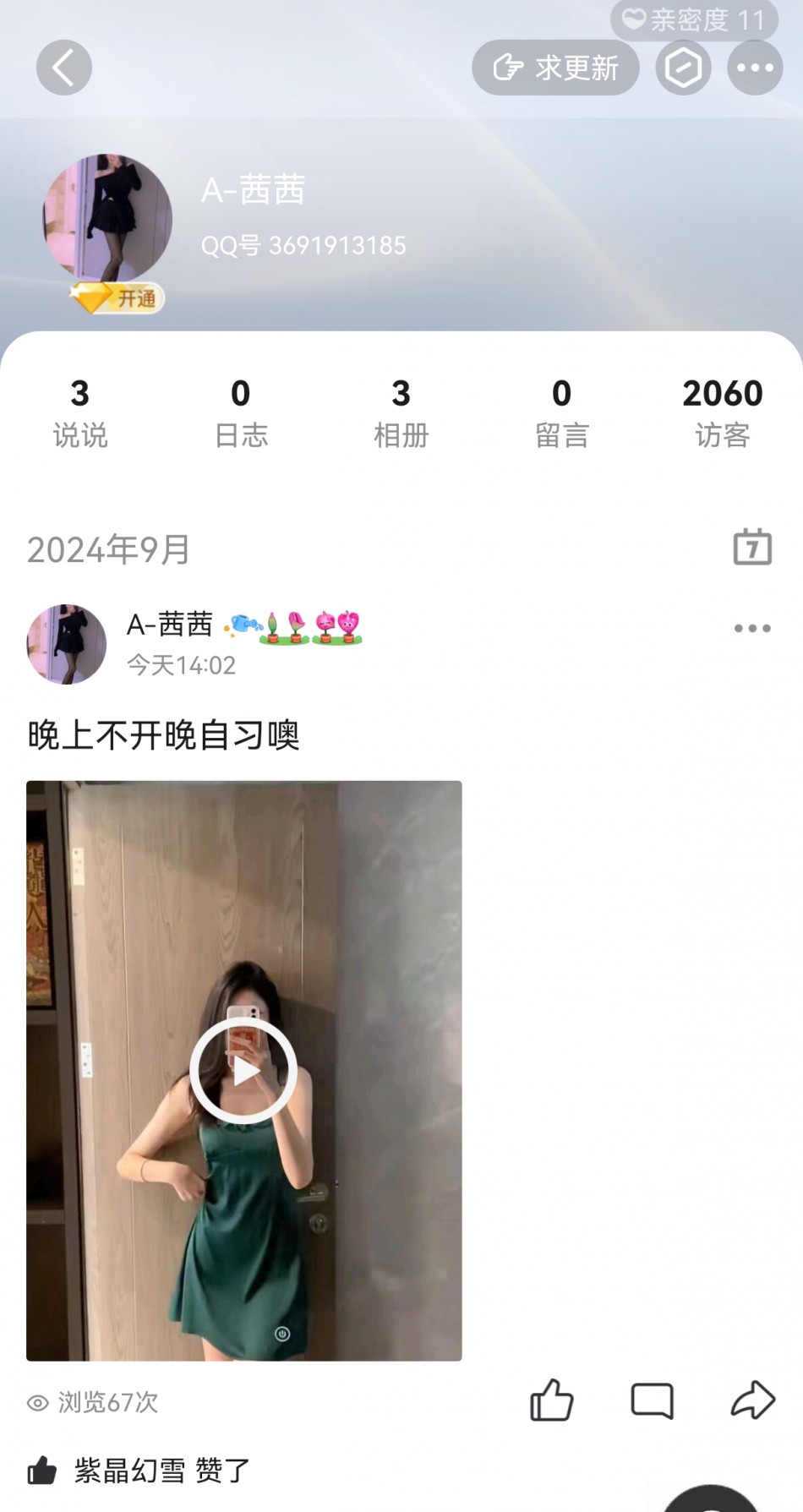Open the 留言 message board
The width and height of the screenshot is (803, 1512).
coord(562,413)
